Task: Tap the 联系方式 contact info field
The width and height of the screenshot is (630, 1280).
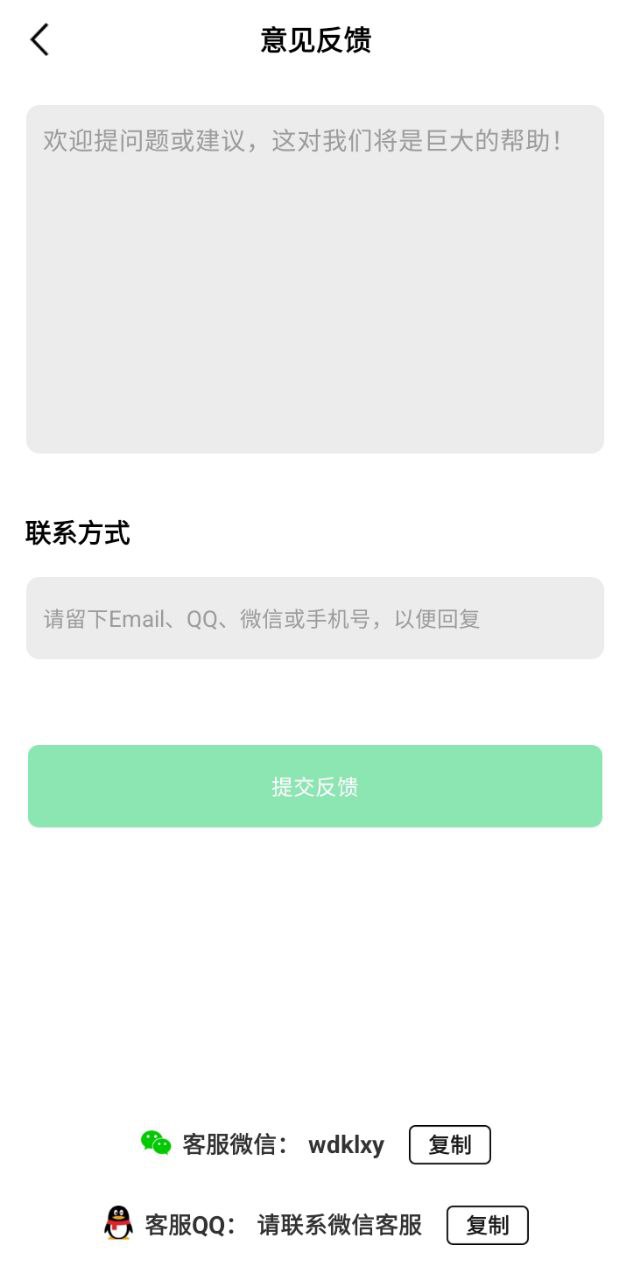Action: point(315,618)
